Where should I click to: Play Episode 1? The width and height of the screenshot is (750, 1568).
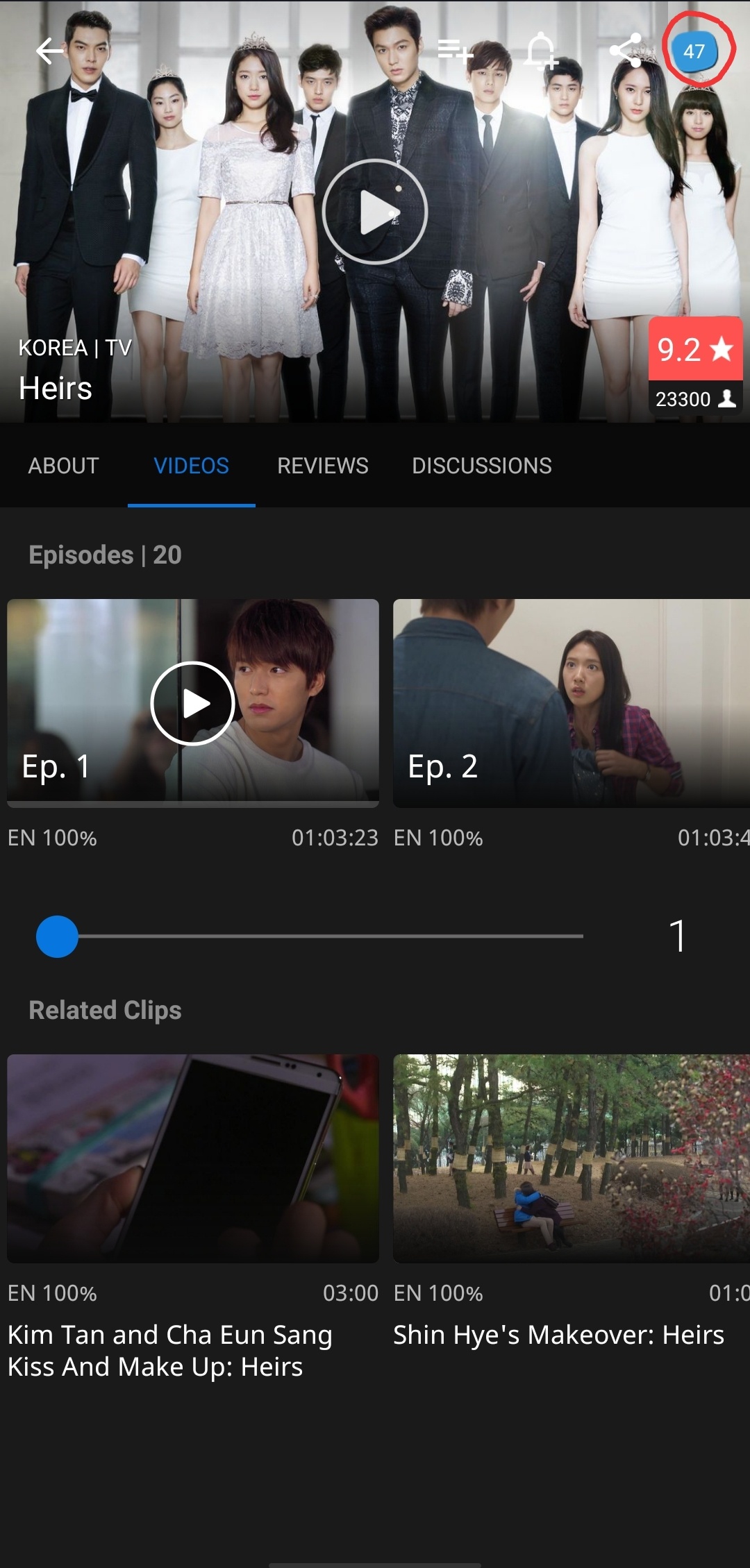(192, 703)
